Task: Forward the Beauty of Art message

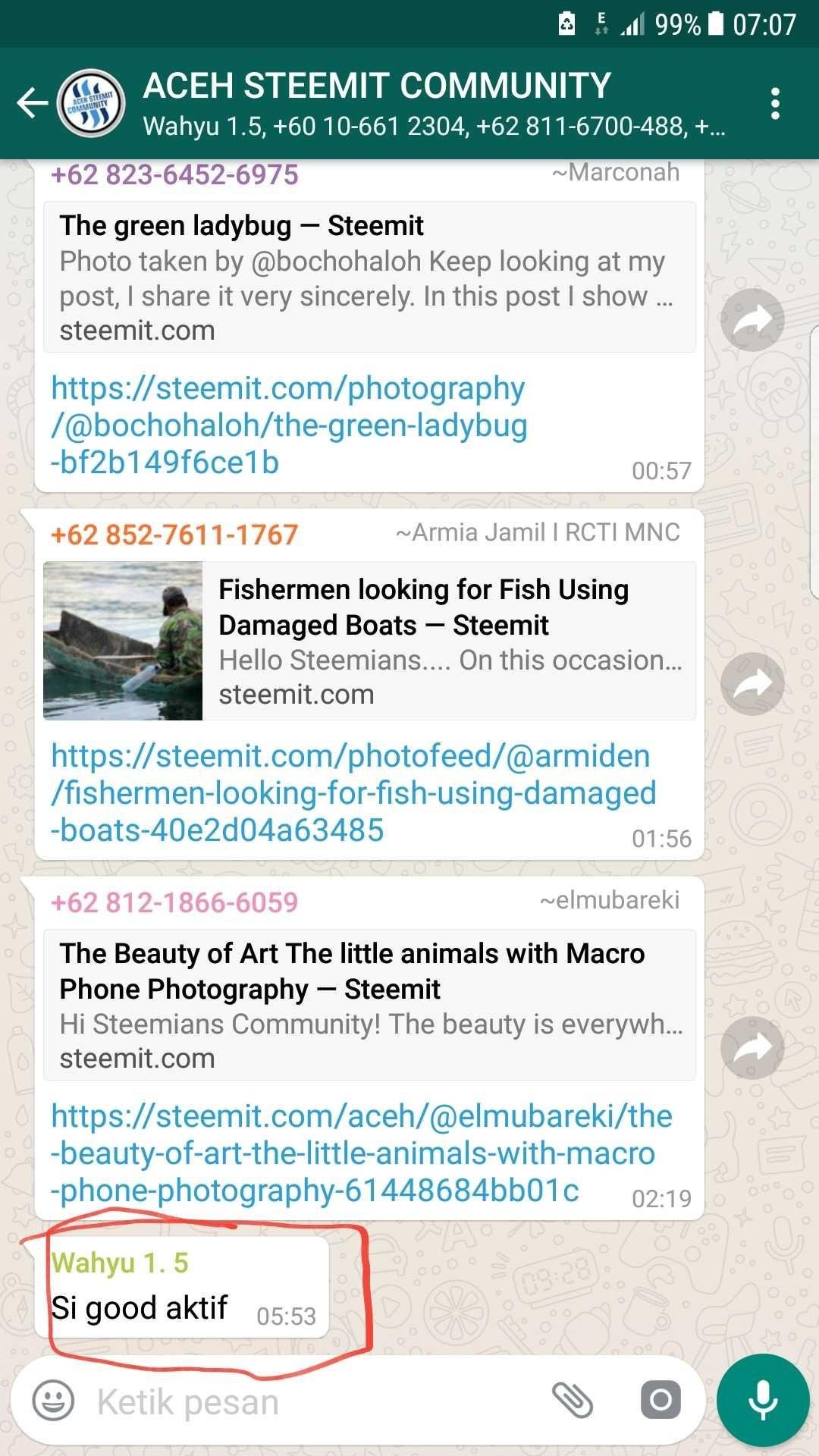Action: pyautogui.click(x=752, y=1048)
